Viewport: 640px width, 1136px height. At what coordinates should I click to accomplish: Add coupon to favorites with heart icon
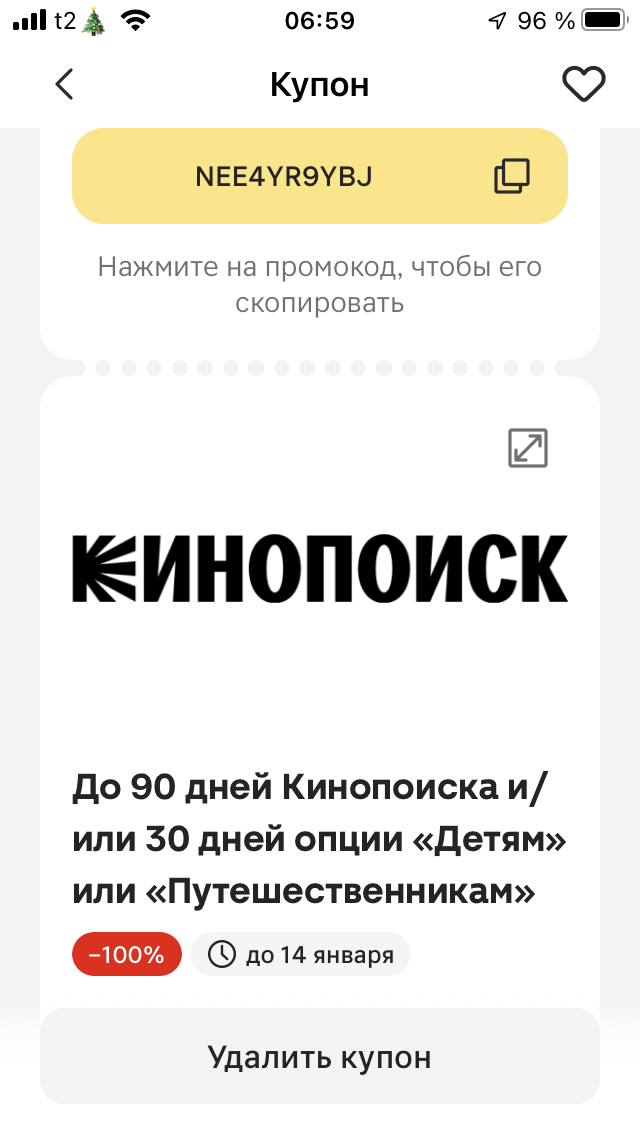[583, 85]
